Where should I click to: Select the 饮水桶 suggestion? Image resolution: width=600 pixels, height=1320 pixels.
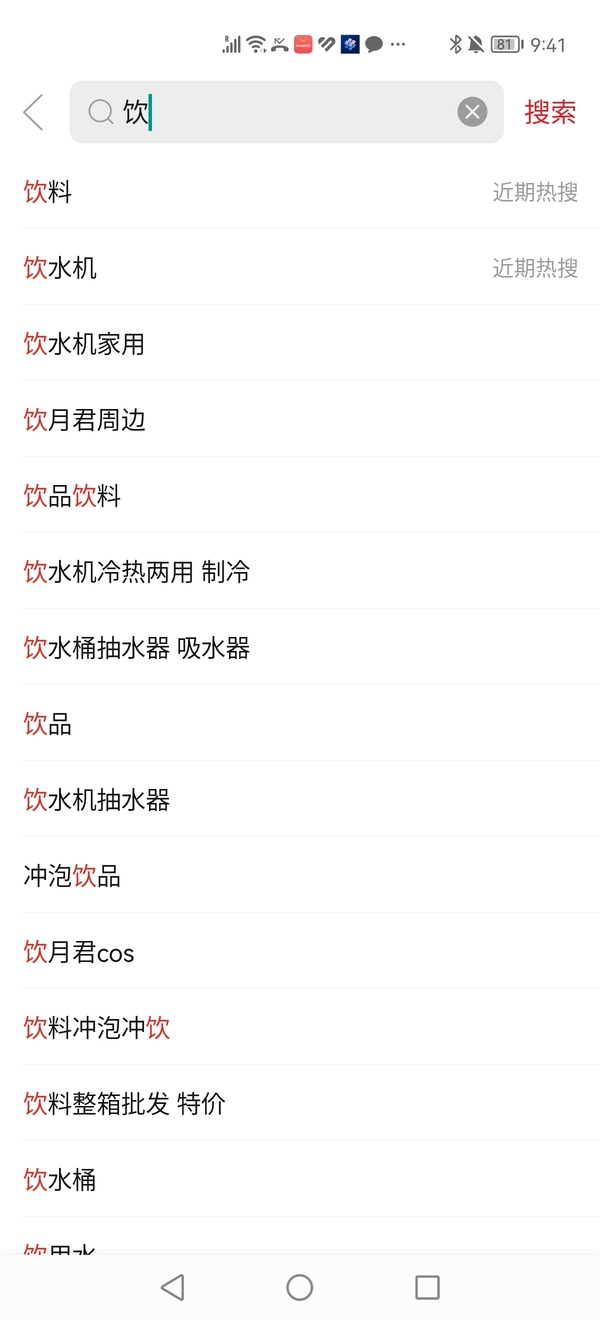tap(60, 1180)
